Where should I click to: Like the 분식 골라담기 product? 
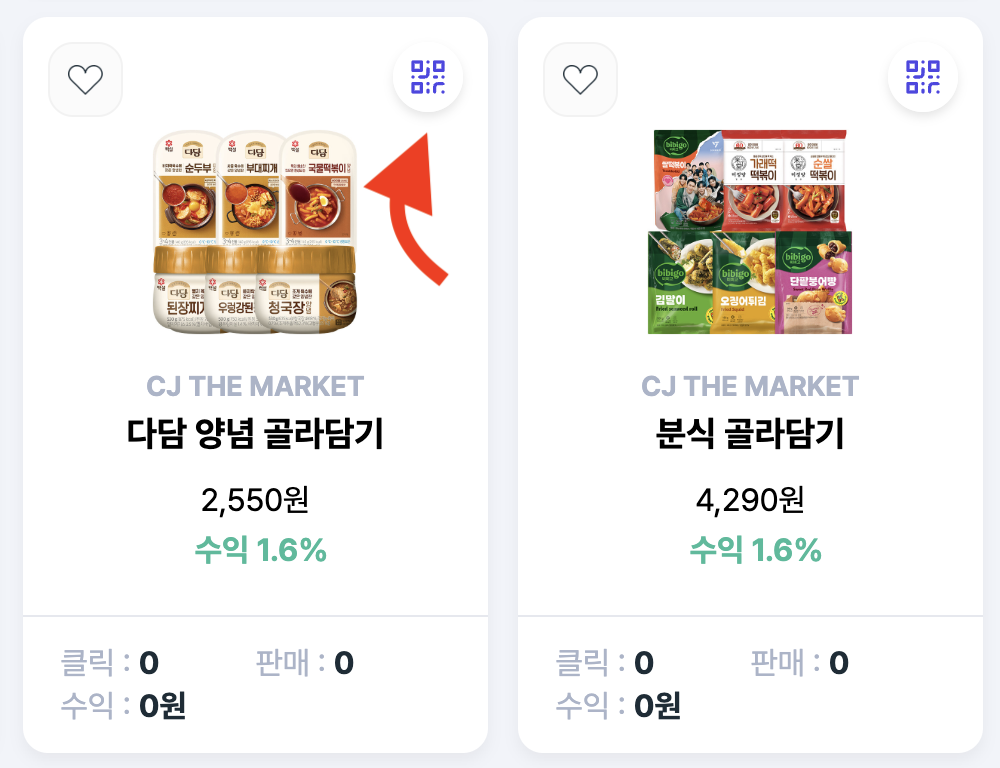(580, 79)
